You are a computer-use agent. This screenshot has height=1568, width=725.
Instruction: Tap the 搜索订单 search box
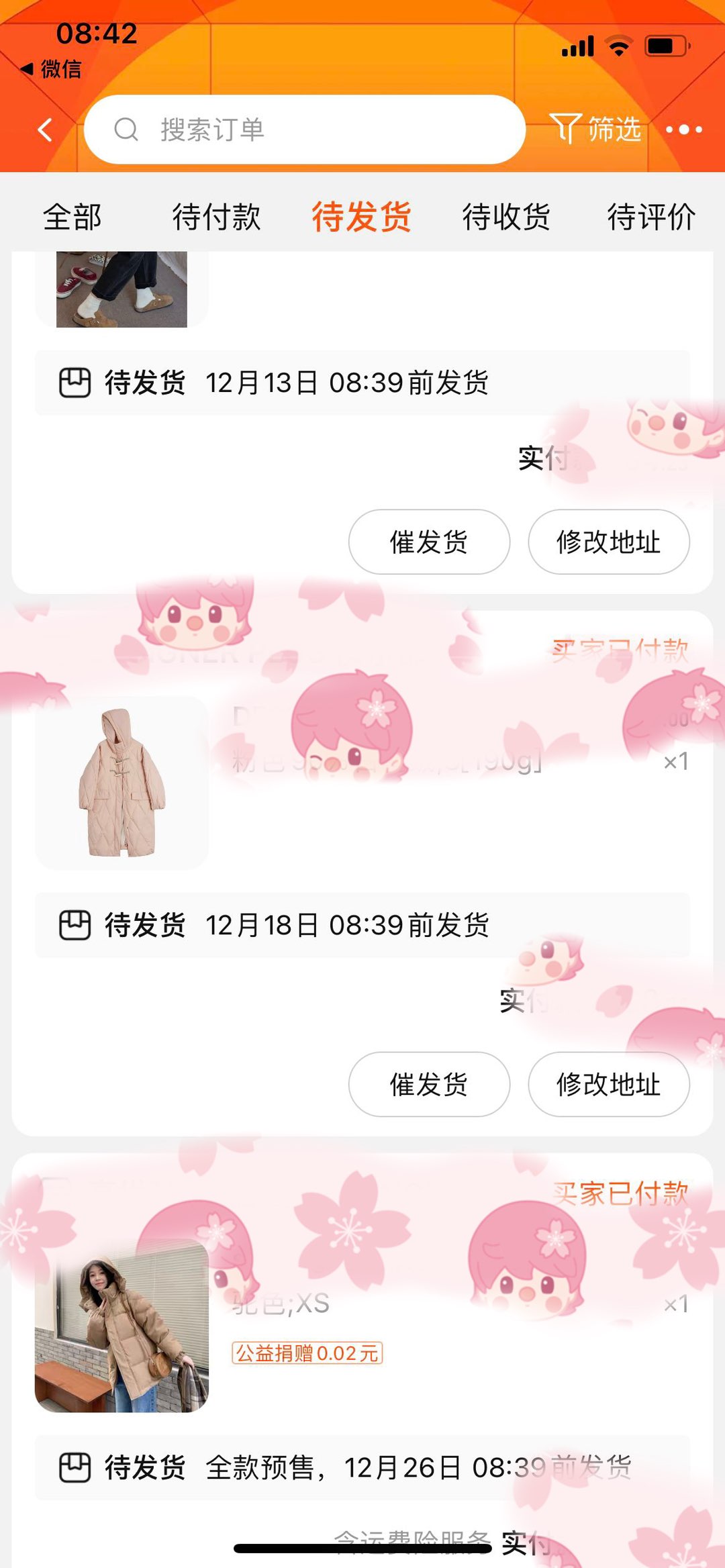(x=304, y=130)
